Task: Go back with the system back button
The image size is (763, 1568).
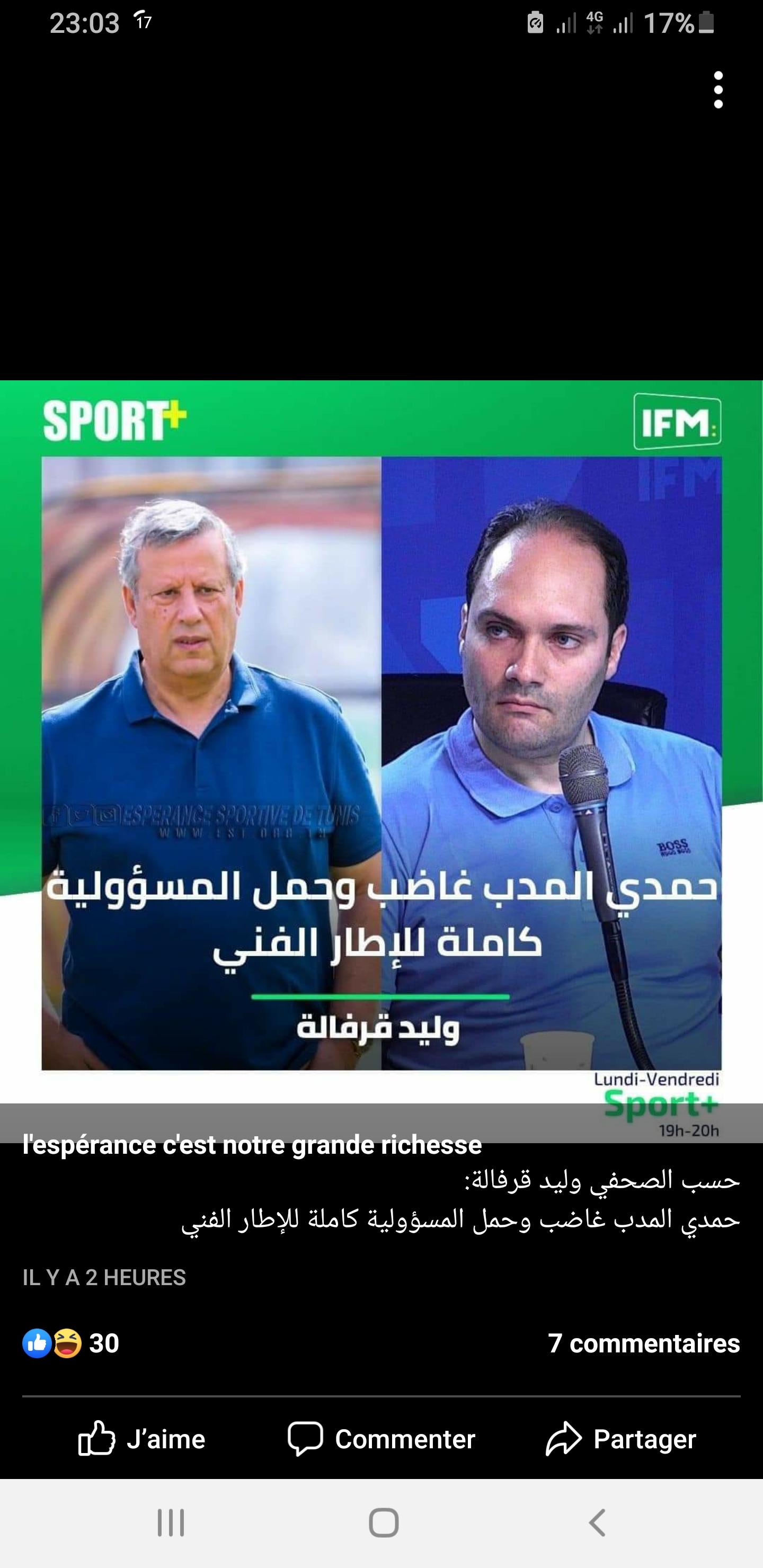Action: (x=597, y=1522)
